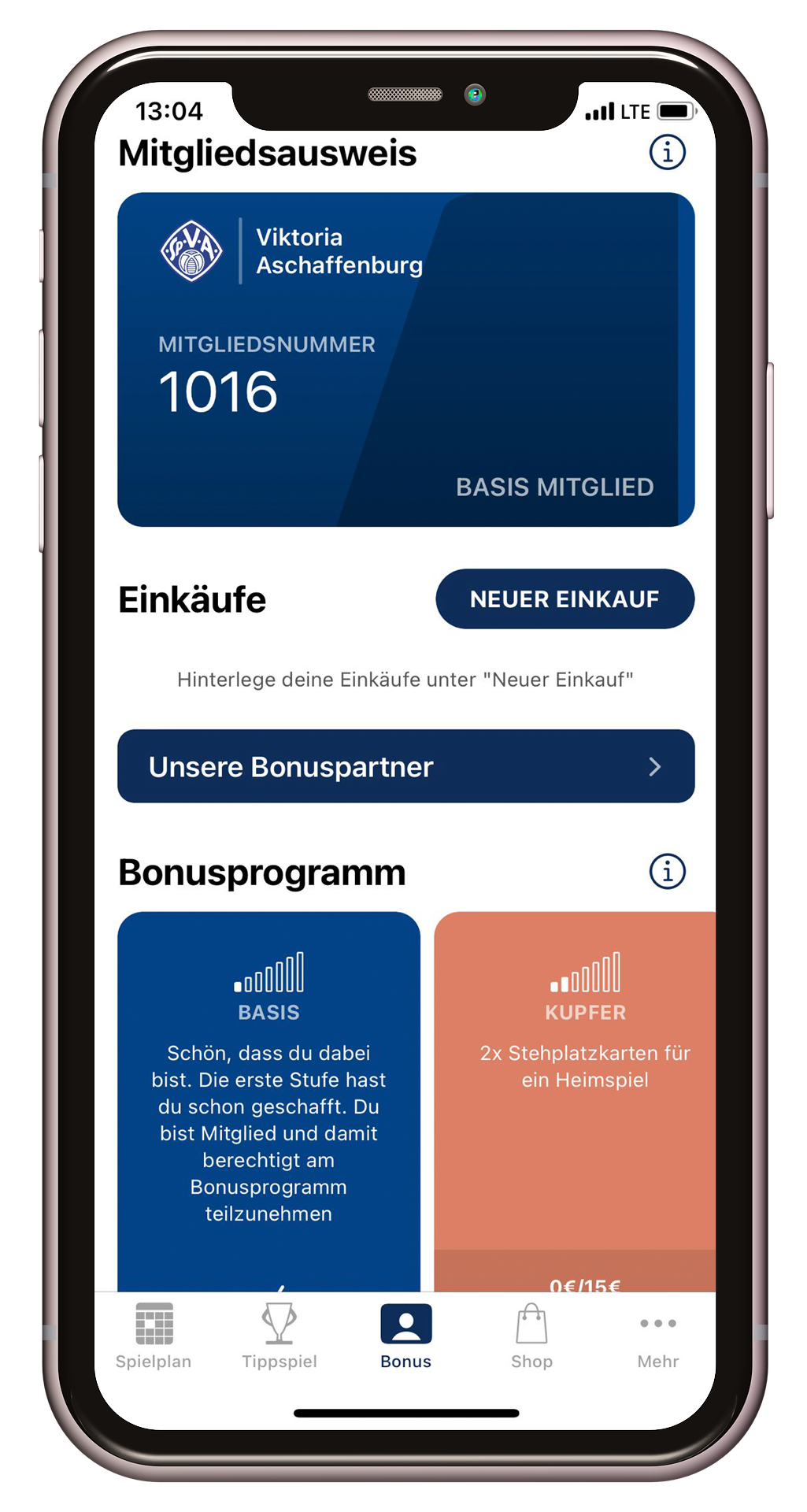Tap the Viktoria Aschaffenburg membership card

[405, 359]
